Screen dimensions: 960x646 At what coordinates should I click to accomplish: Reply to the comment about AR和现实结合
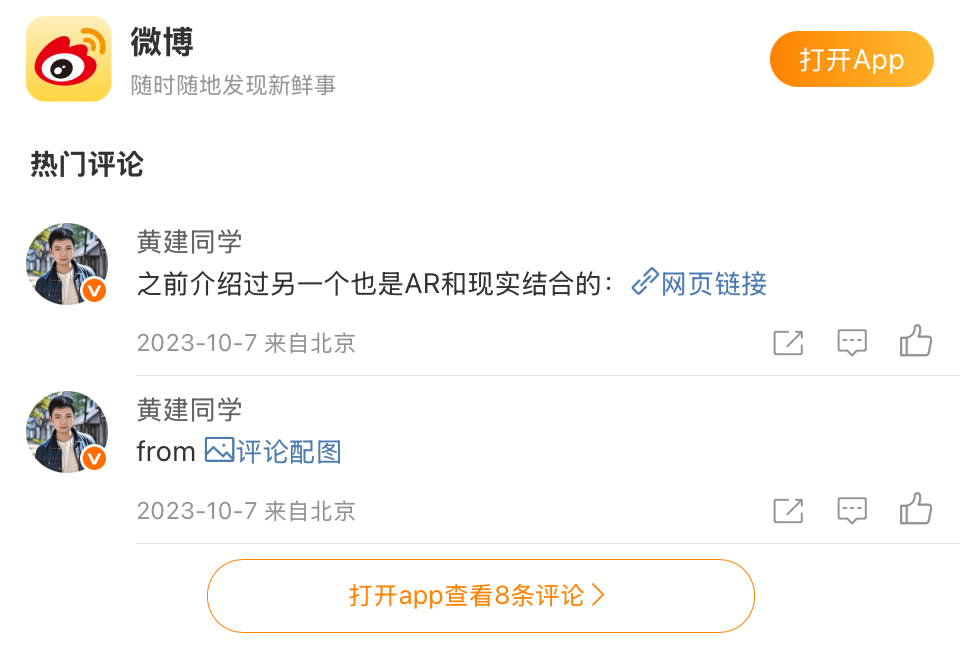click(851, 343)
